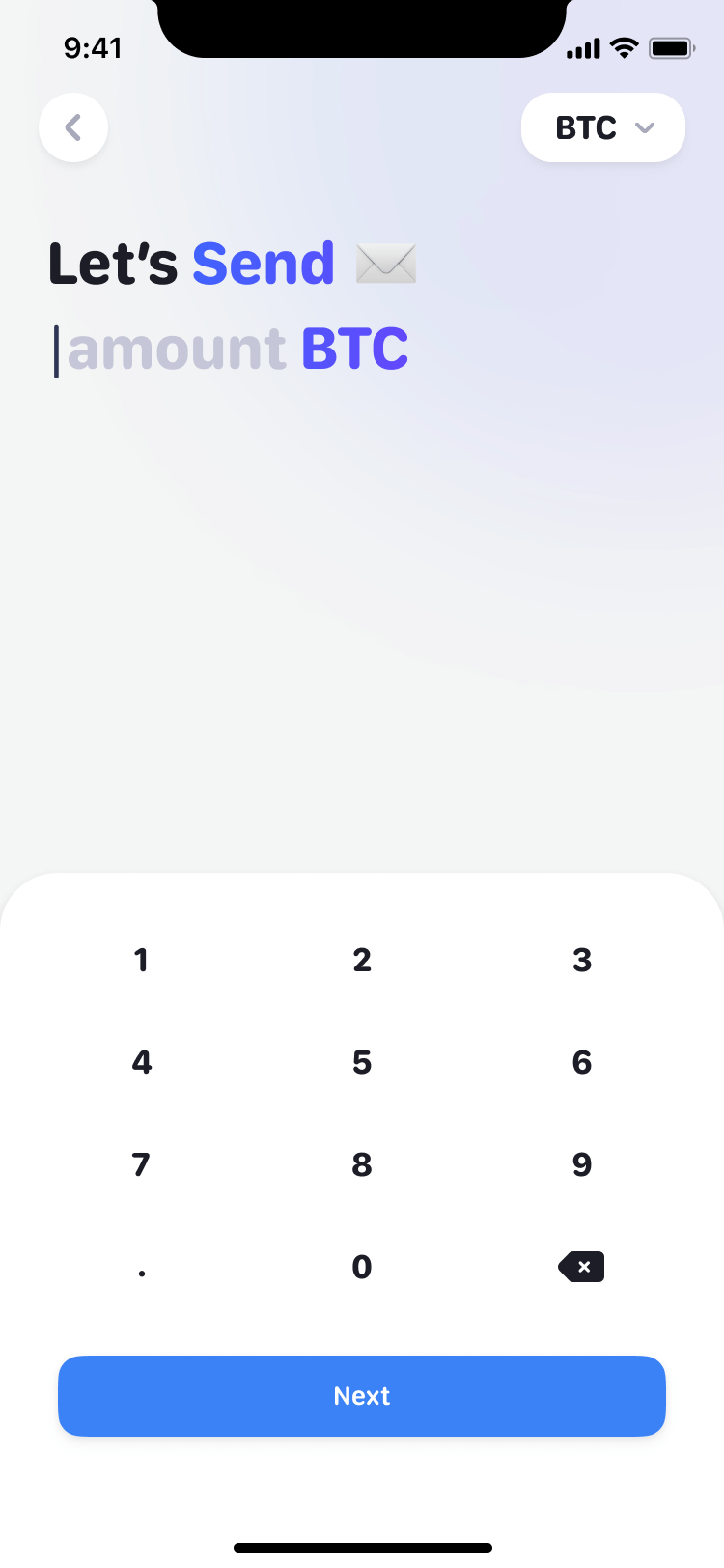
Task: Open the BTC currency dropdown
Action: 602,127
